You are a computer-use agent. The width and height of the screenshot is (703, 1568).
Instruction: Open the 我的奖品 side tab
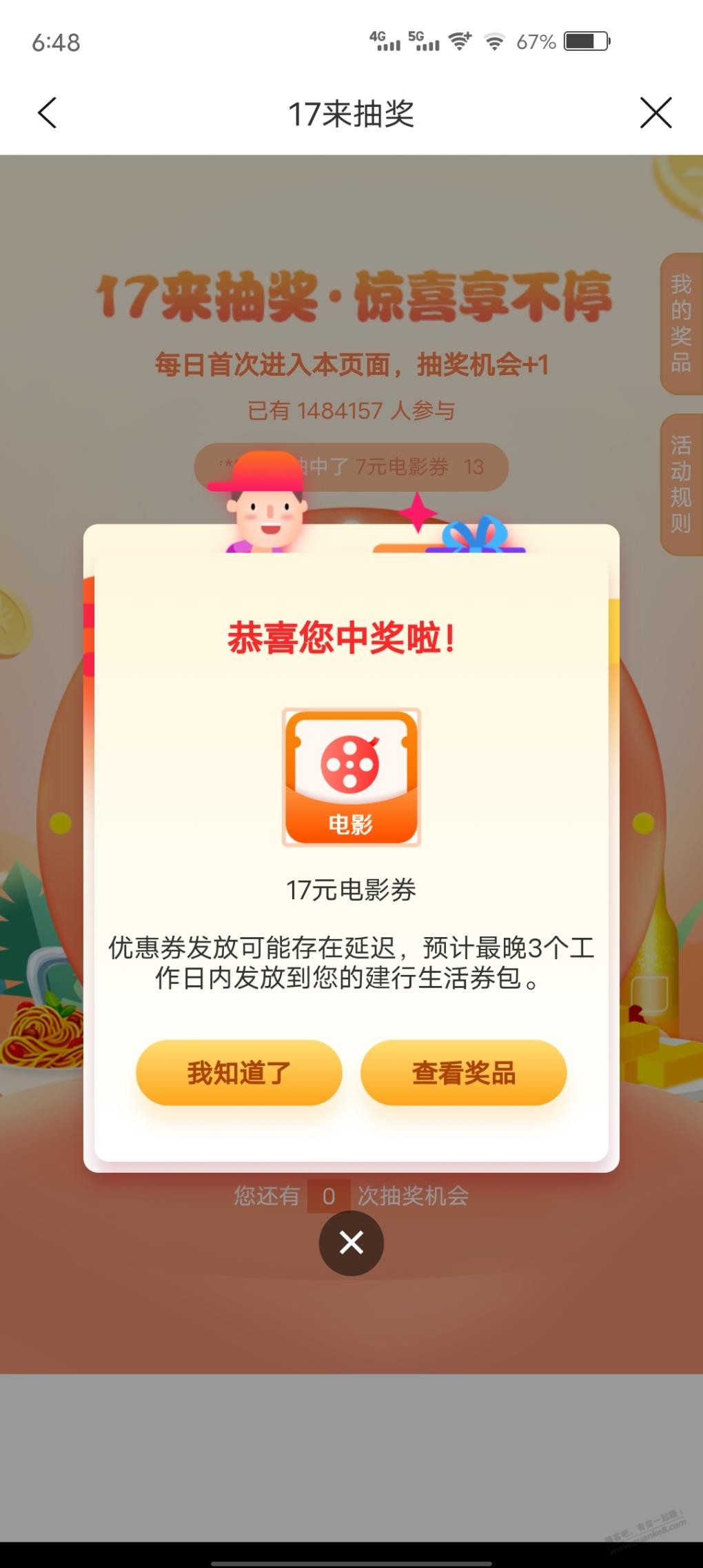click(681, 323)
